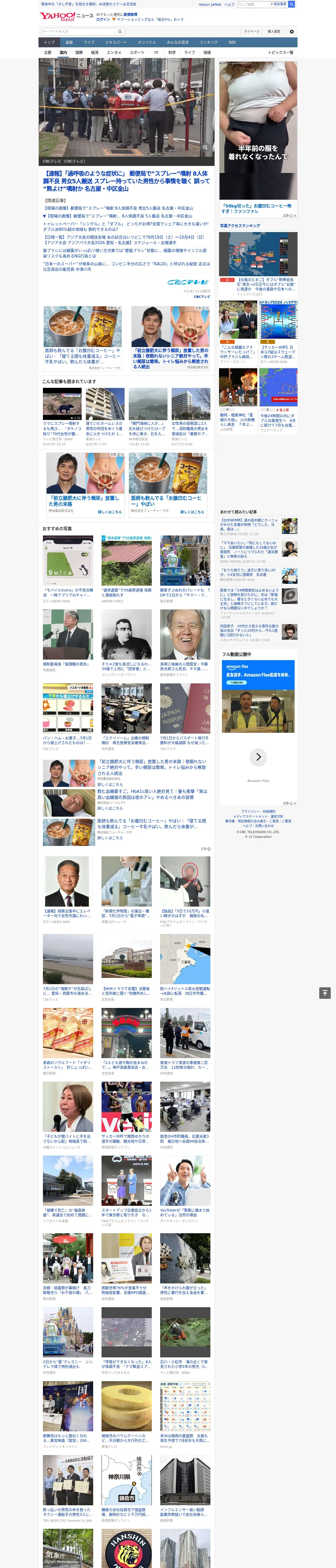Open the クマにスプレー噴射 related article thumbnail
Screen dimensions: 336x1568
click(62, 403)
